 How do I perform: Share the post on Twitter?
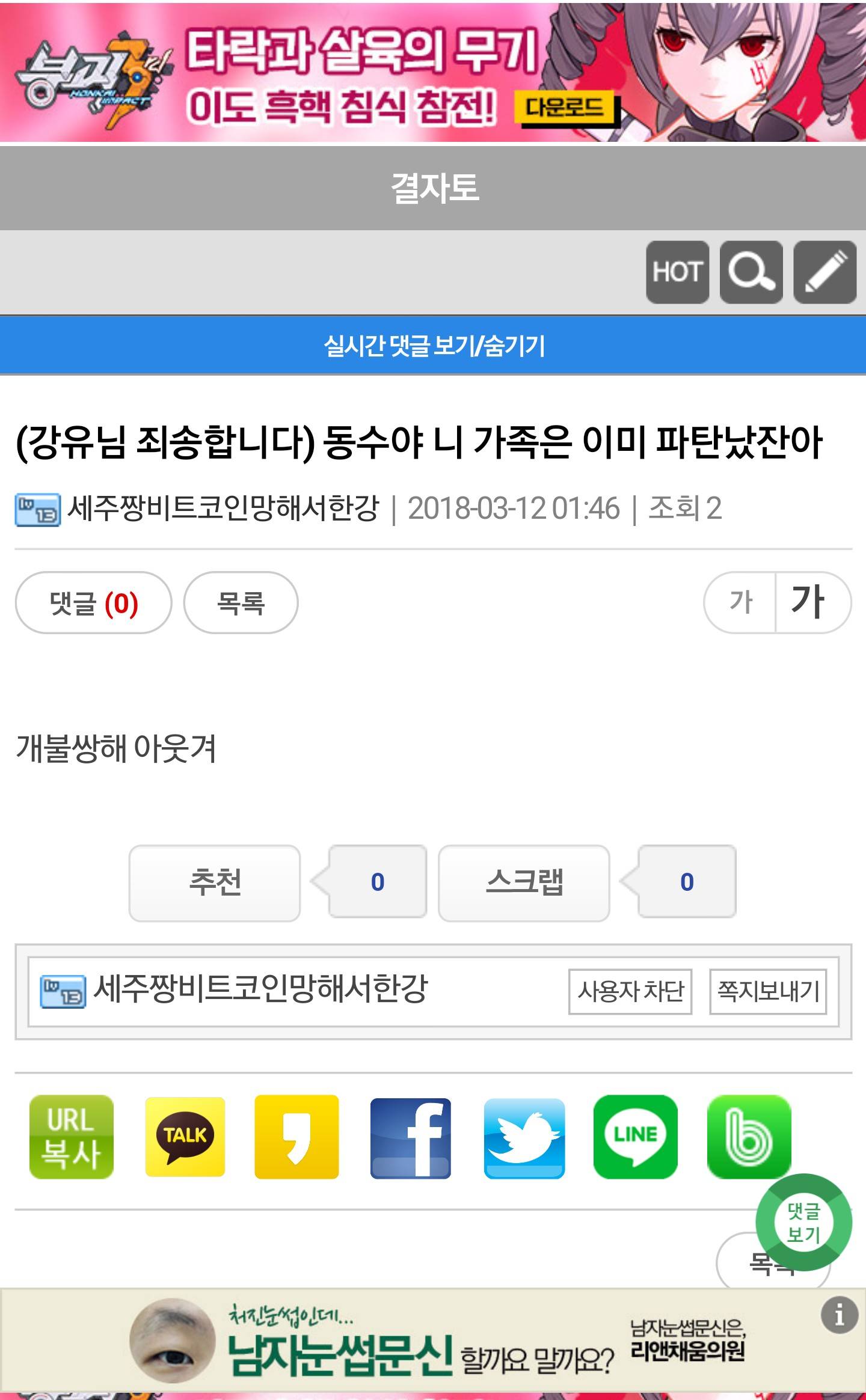coord(524,1137)
